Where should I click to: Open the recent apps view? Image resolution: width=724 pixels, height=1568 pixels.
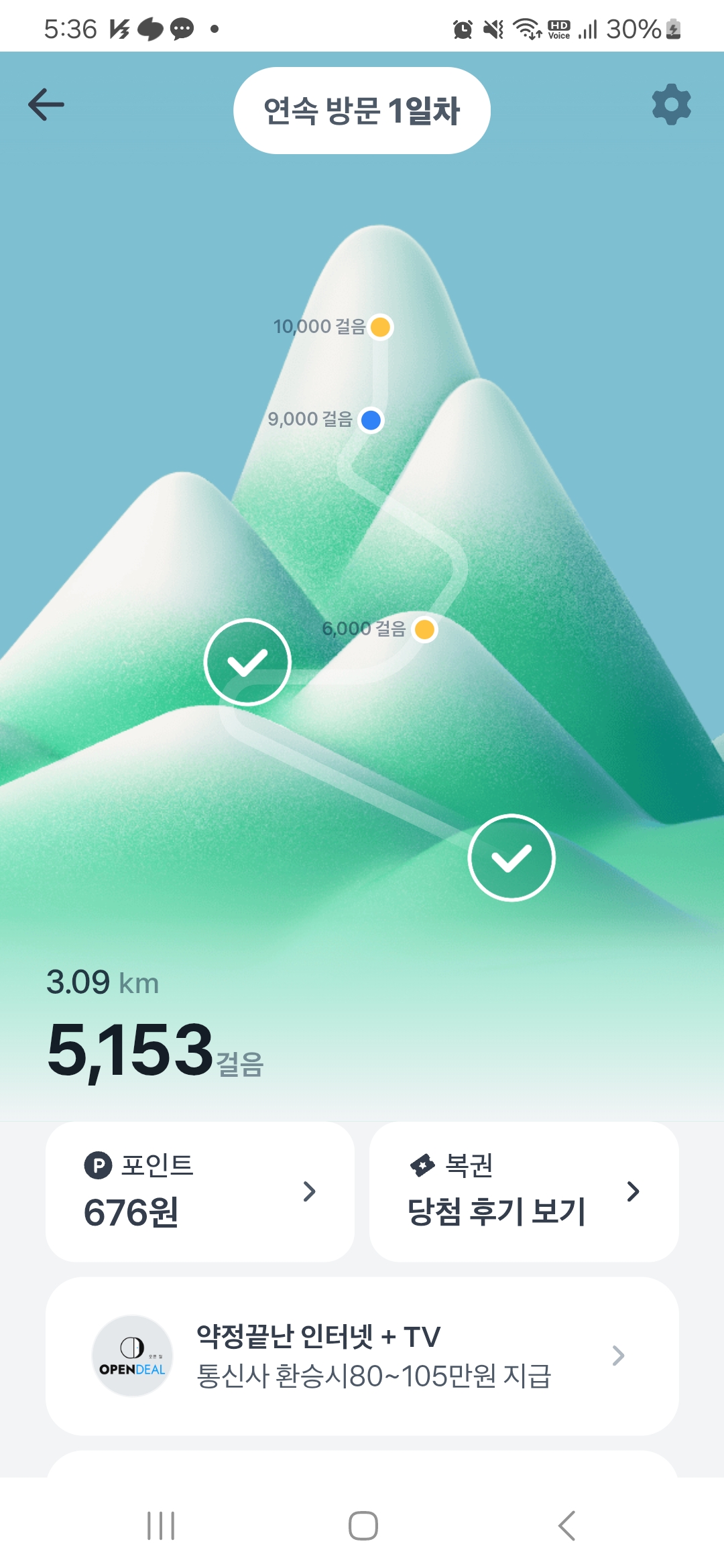pos(161,1526)
